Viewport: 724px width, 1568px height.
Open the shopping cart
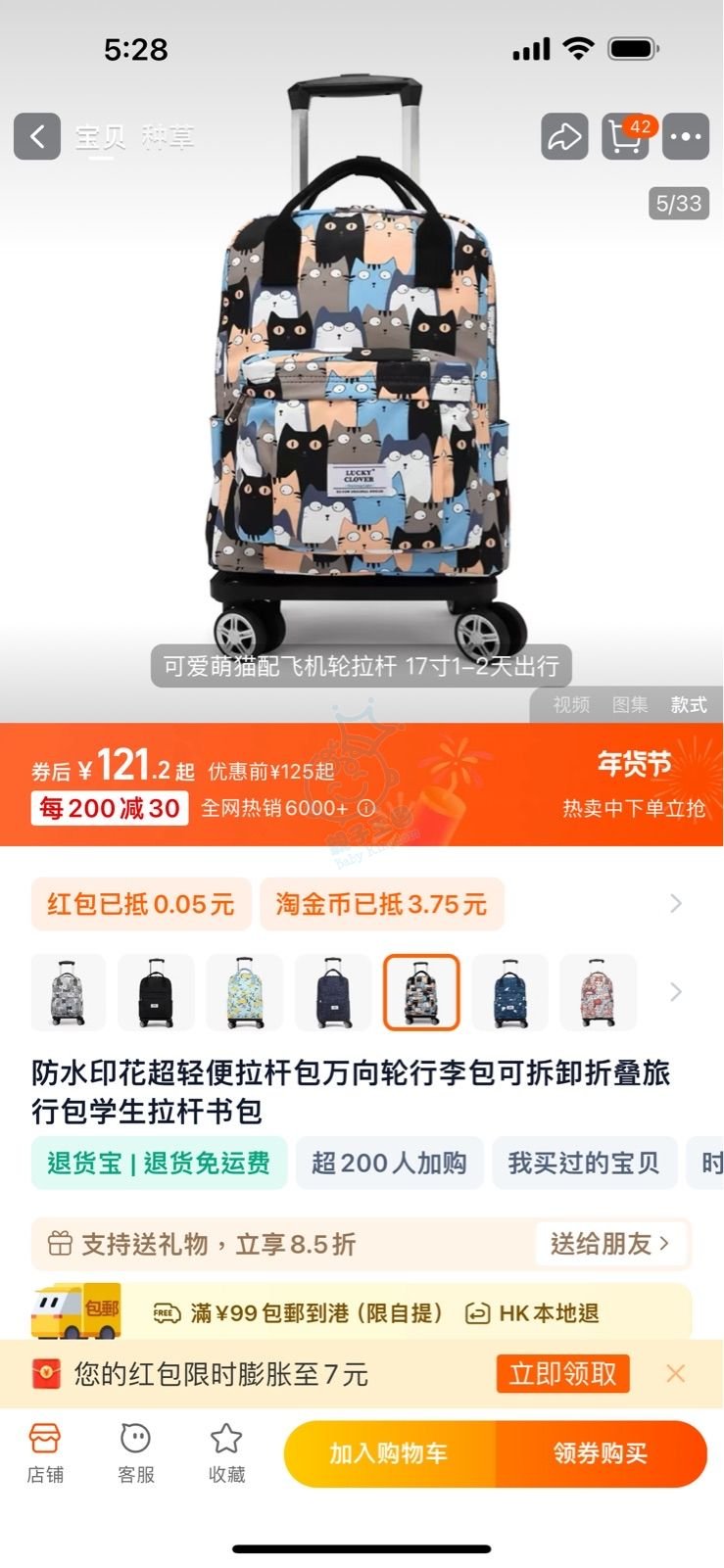pyautogui.click(x=624, y=136)
